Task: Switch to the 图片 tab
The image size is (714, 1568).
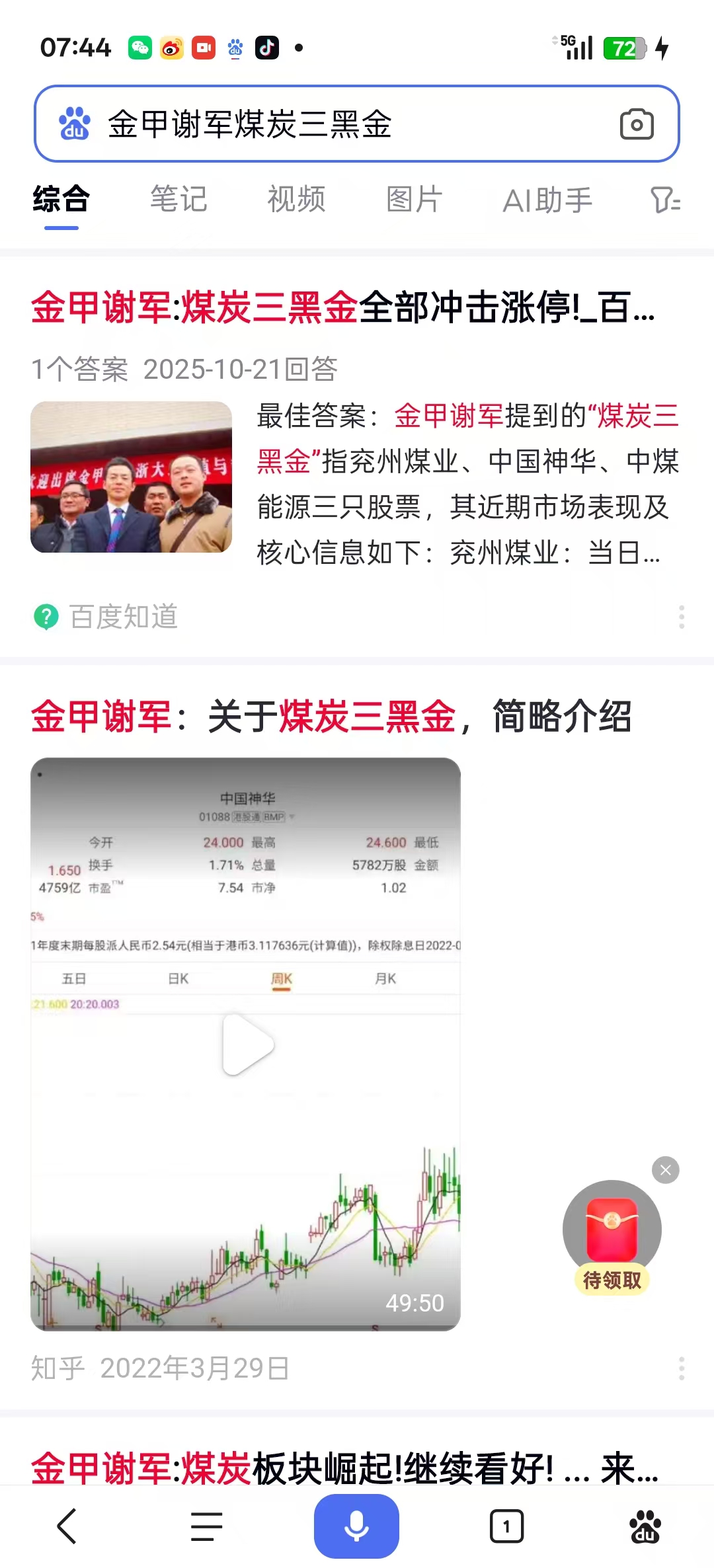Action: click(x=414, y=200)
